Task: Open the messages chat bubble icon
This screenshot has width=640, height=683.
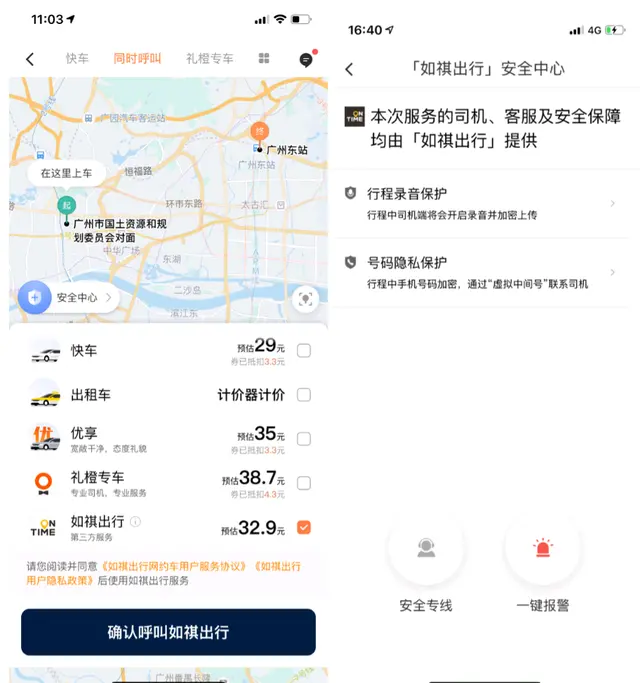Action: pyautogui.click(x=306, y=59)
